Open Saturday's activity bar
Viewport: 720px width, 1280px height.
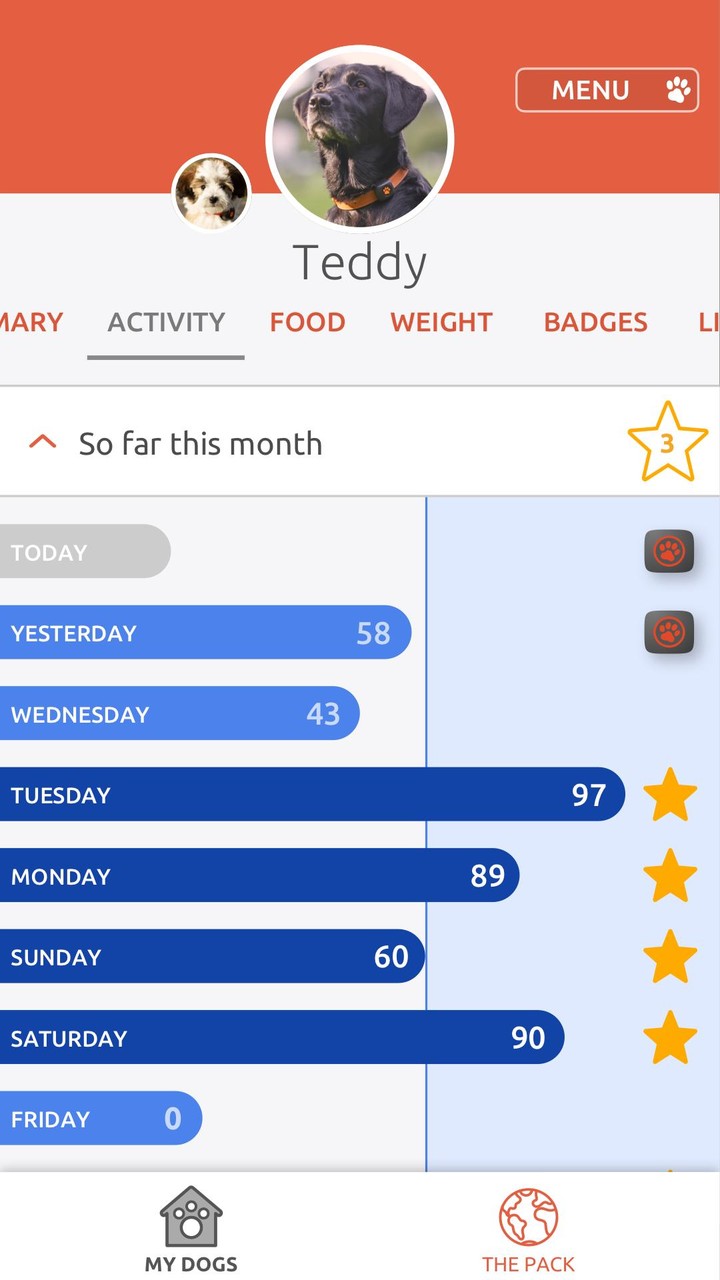(280, 1038)
